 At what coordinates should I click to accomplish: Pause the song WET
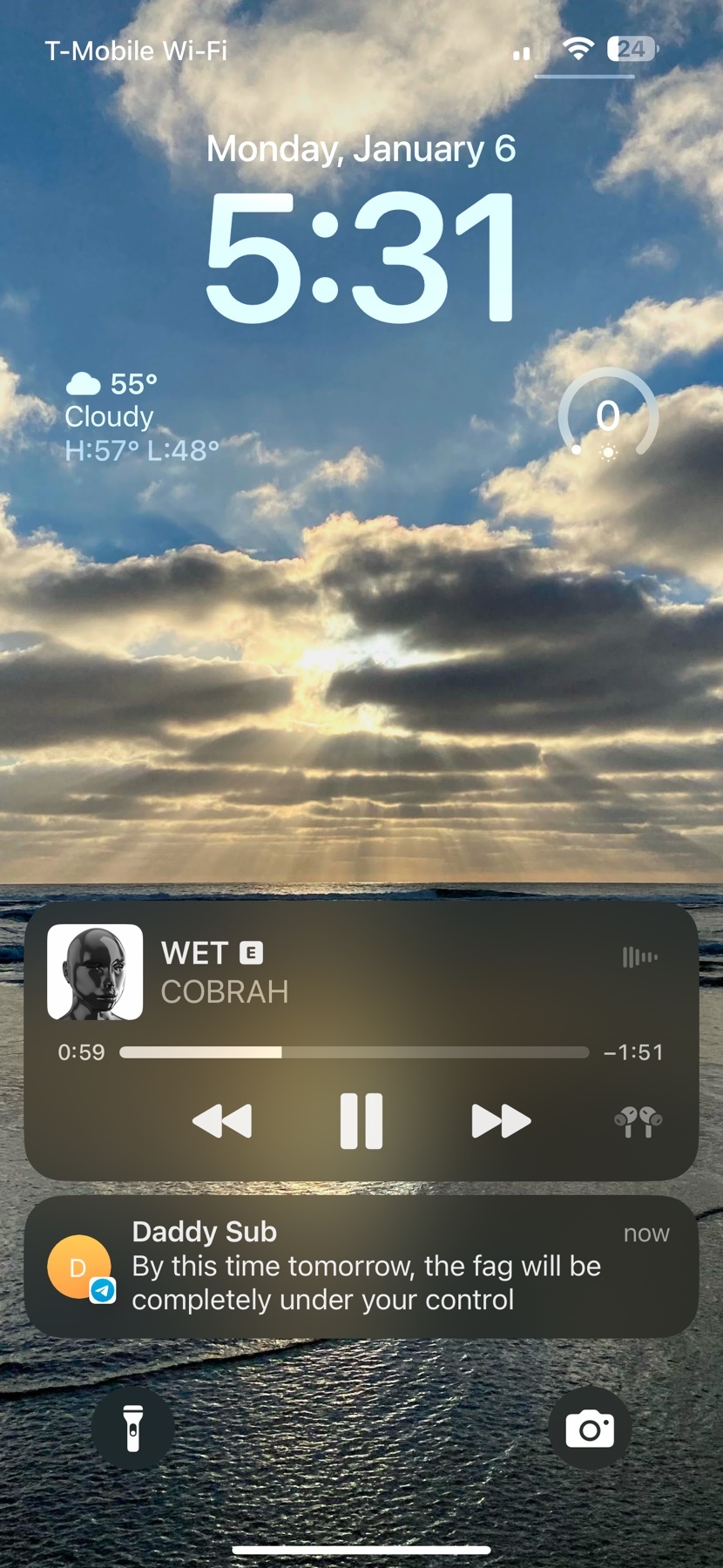click(361, 1120)
